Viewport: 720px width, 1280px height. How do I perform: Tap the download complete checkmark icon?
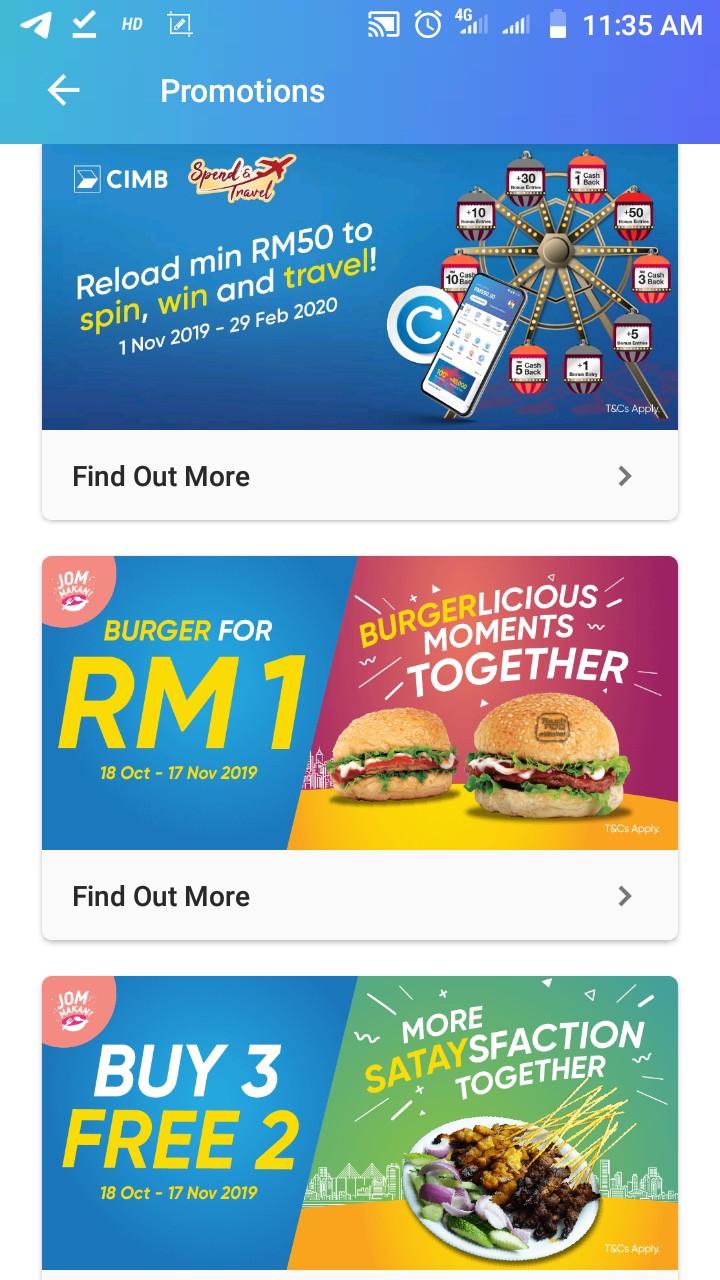(84, 24)
